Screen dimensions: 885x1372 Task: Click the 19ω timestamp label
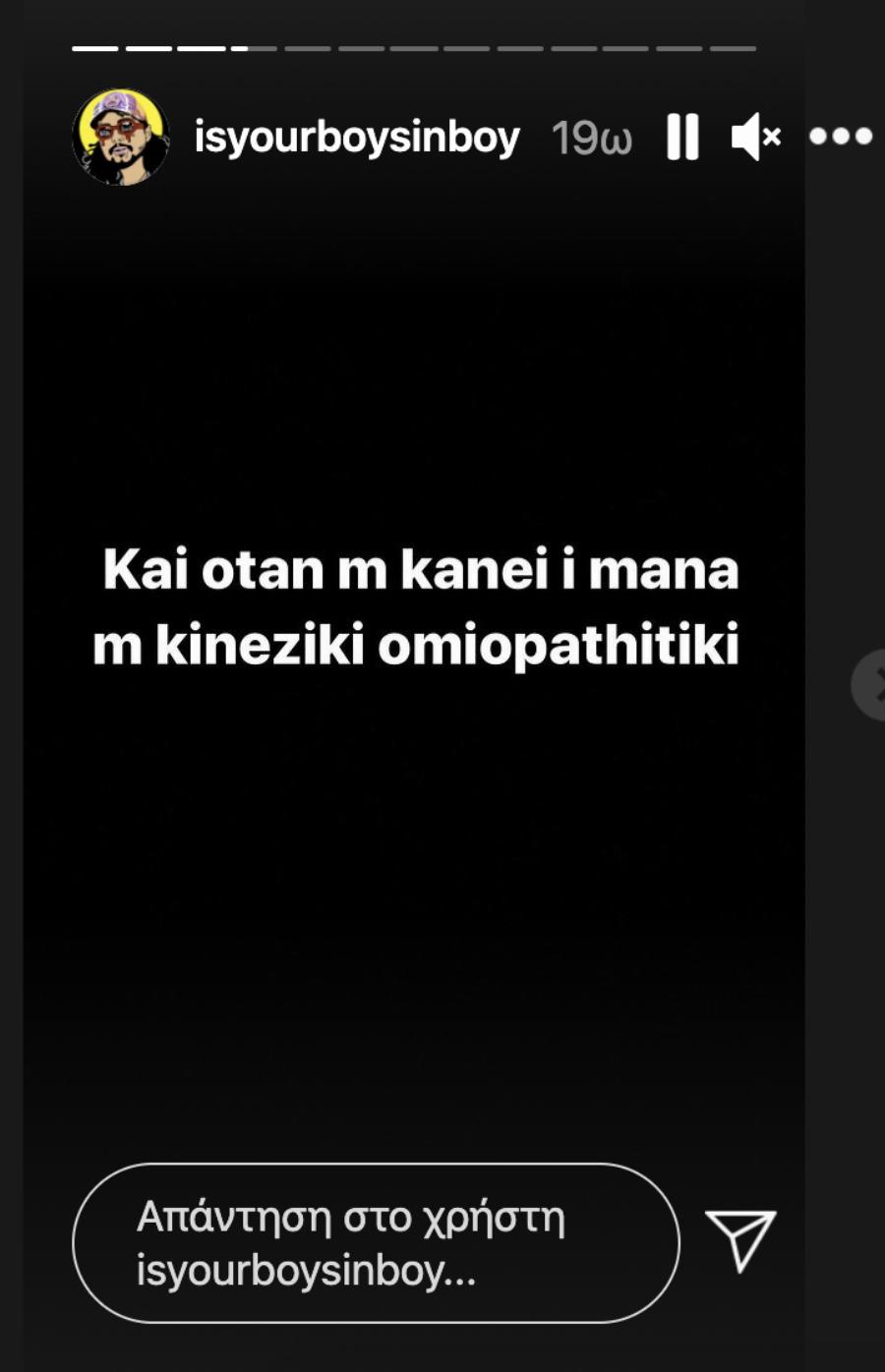pos(594,138)
